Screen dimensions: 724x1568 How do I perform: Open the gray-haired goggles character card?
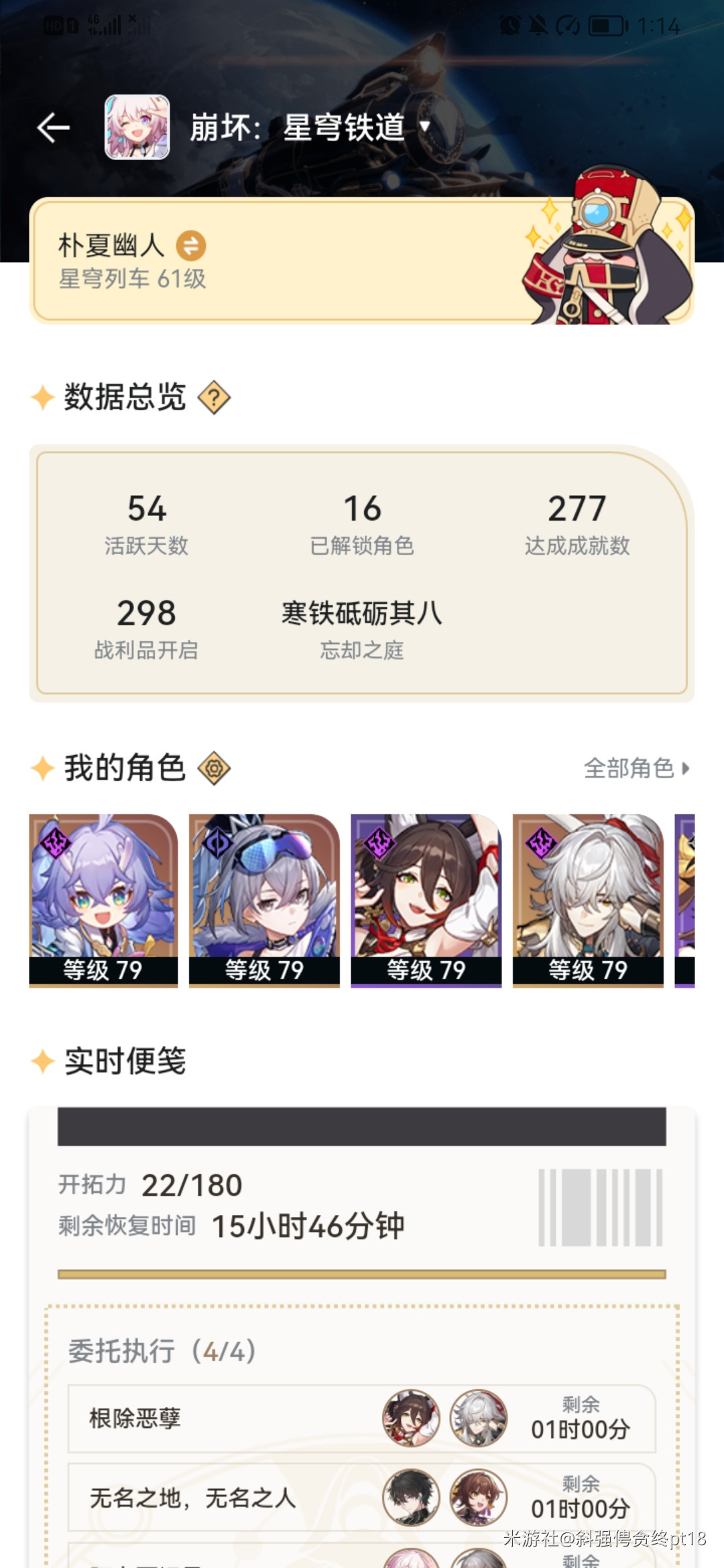pyautogui.click(x=264, y=899)
